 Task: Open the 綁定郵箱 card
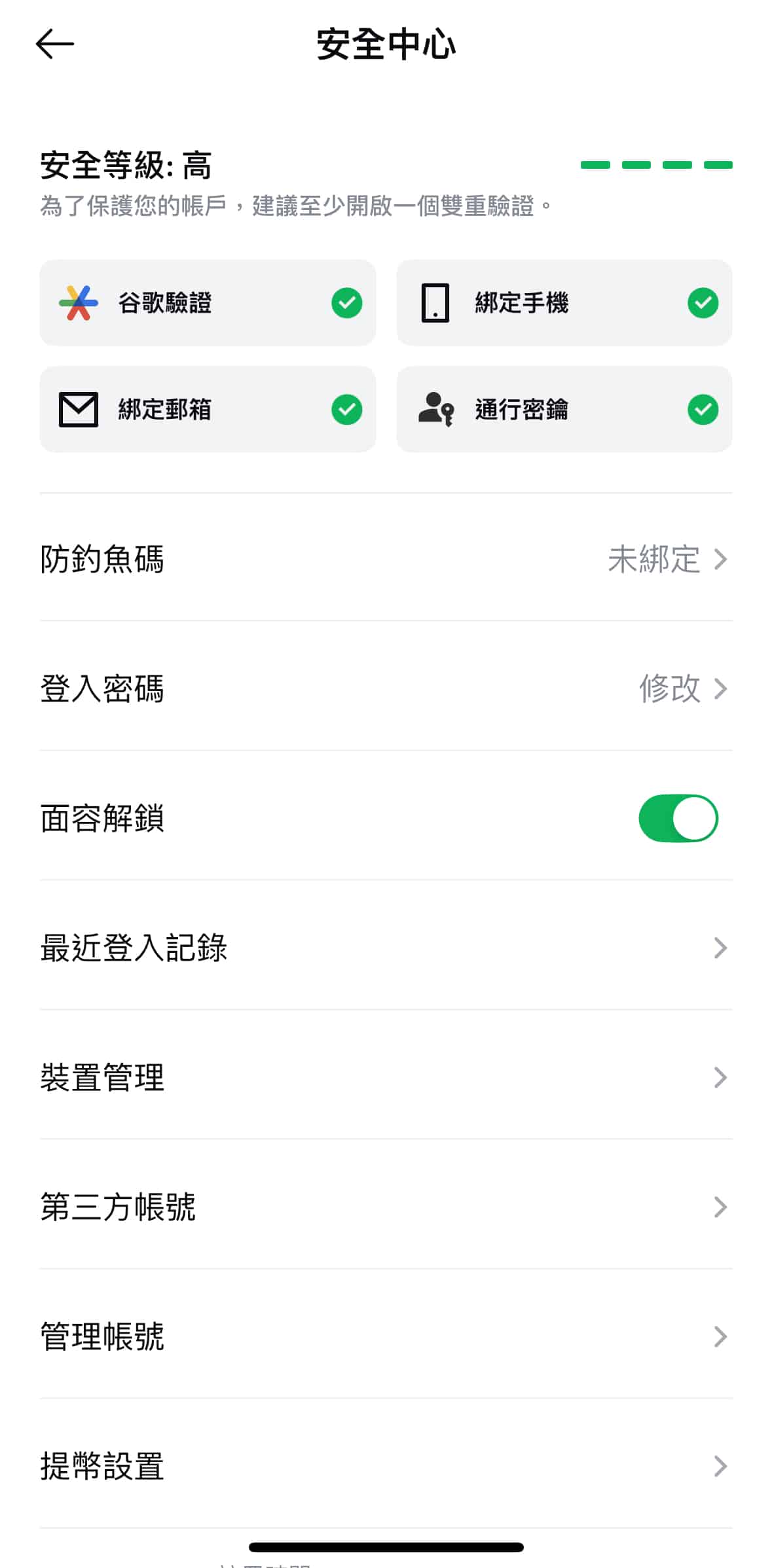pyautogui.click(x=208, y=409)
